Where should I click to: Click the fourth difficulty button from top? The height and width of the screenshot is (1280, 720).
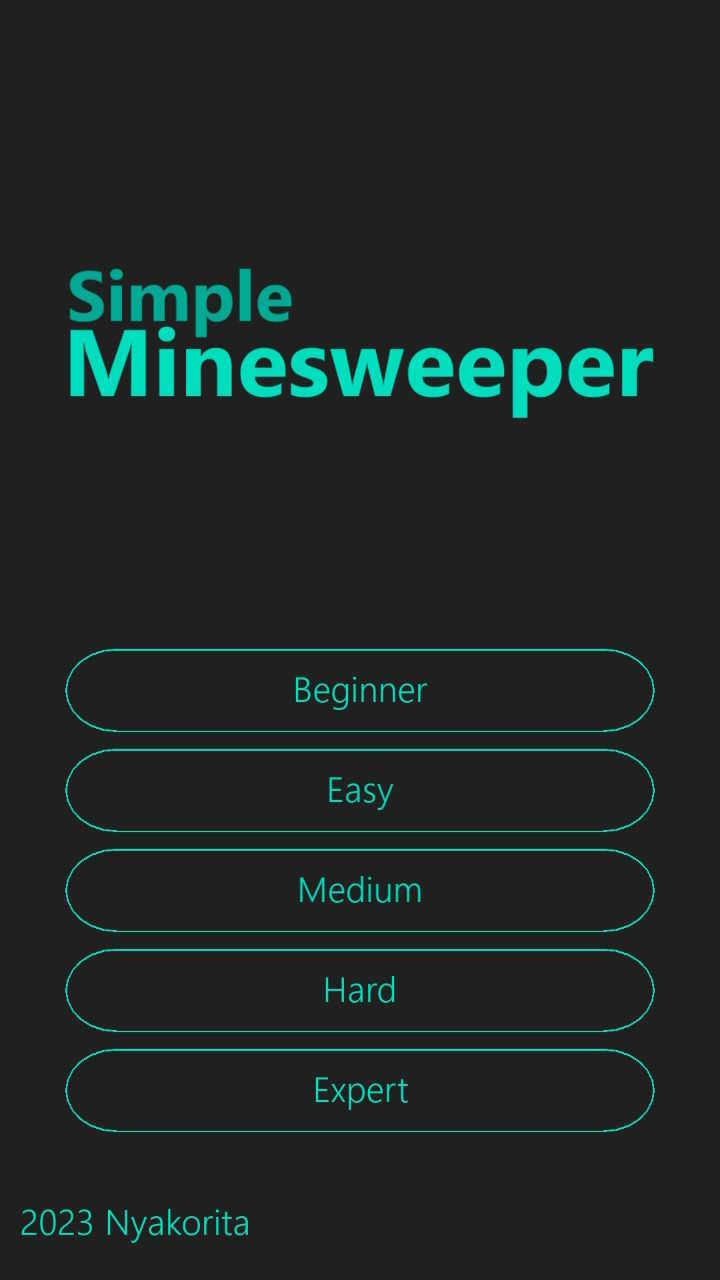click(360, 990)
